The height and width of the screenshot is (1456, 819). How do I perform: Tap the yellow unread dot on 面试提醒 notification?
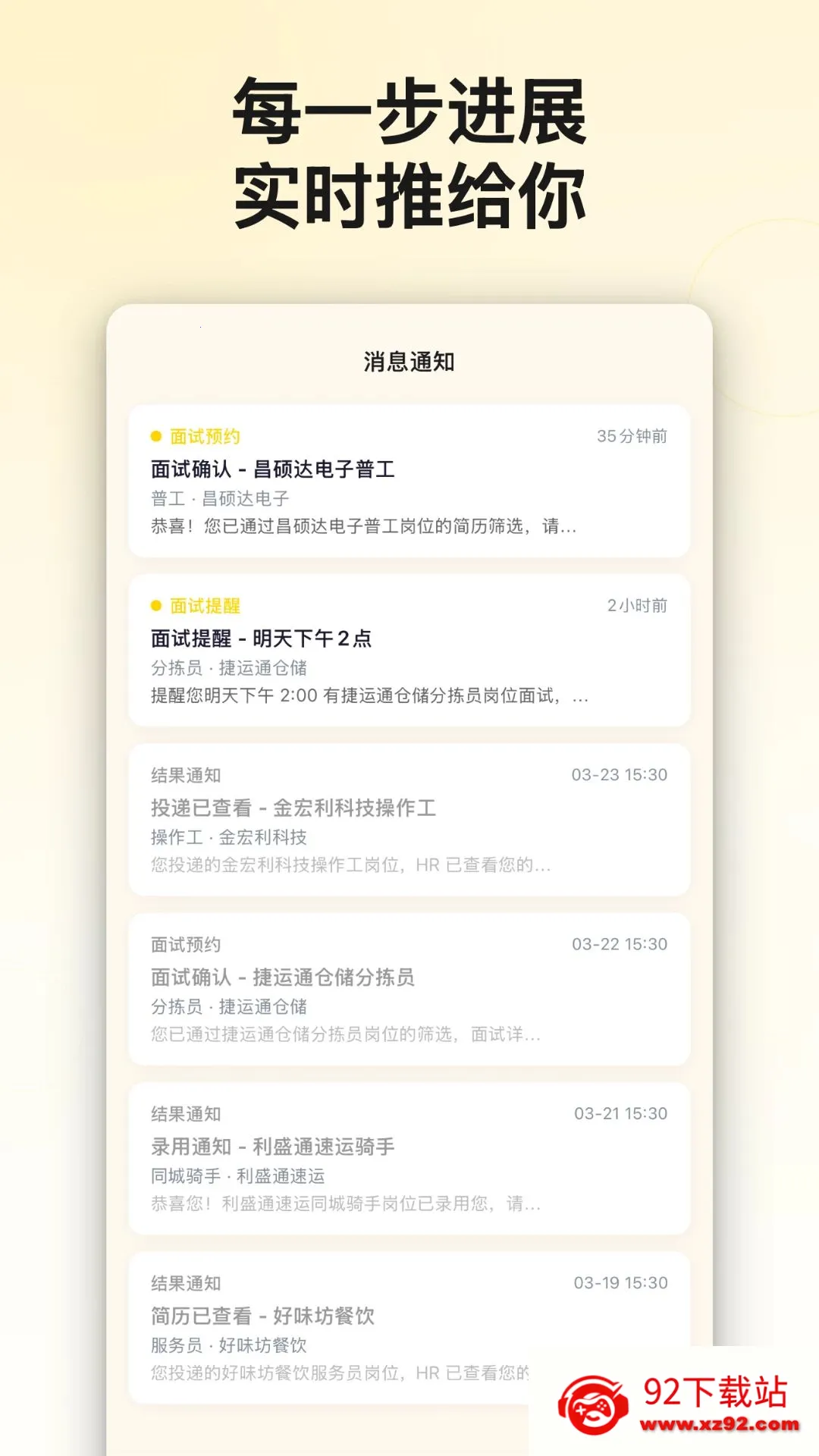154,607
